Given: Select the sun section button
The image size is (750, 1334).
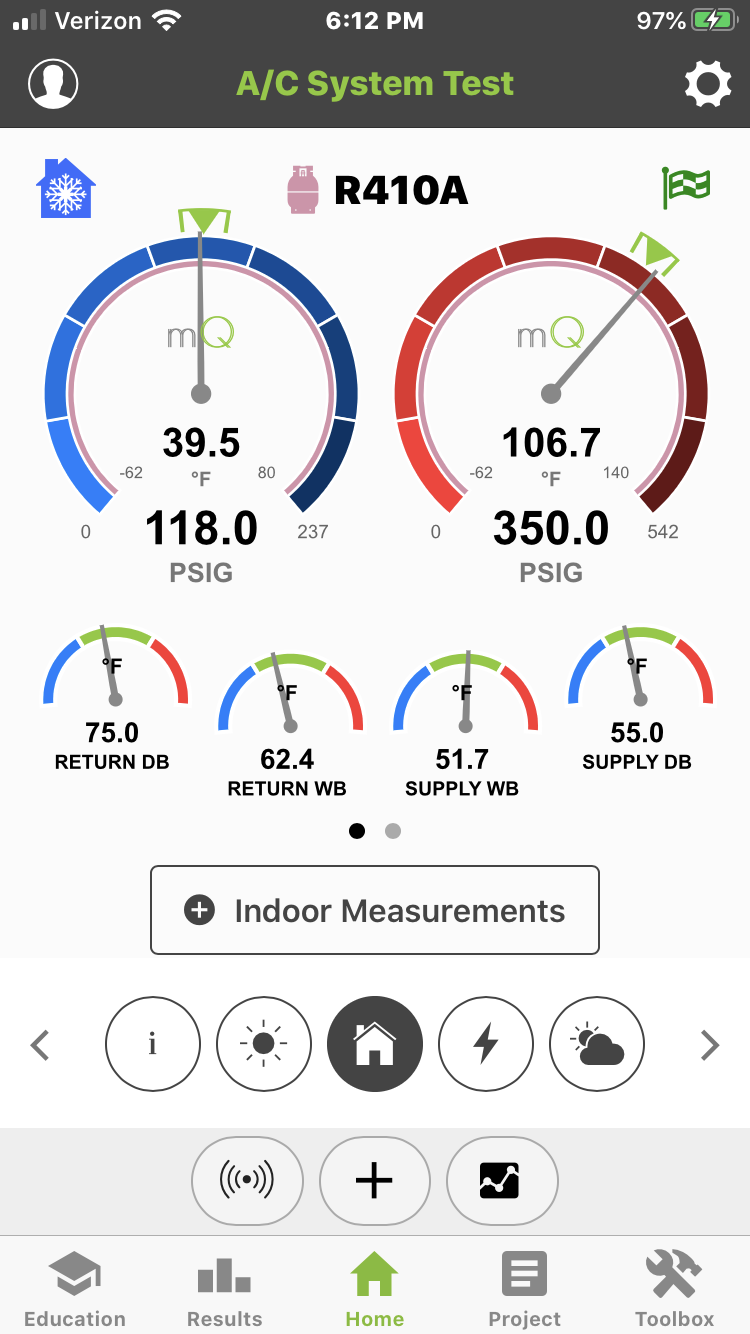Looking at the screenshot, I should [264, 1045].
